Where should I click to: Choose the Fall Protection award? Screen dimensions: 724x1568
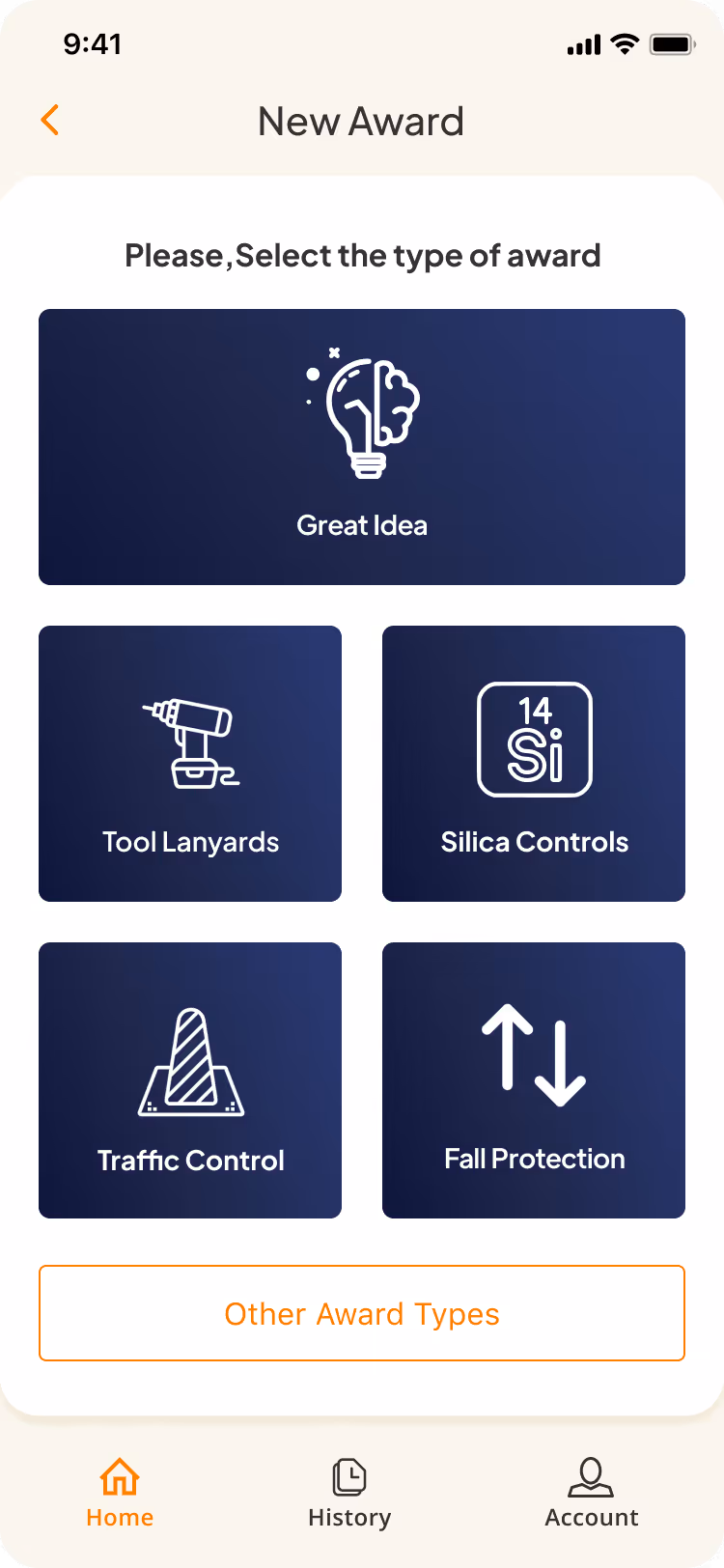[534, 1080]
